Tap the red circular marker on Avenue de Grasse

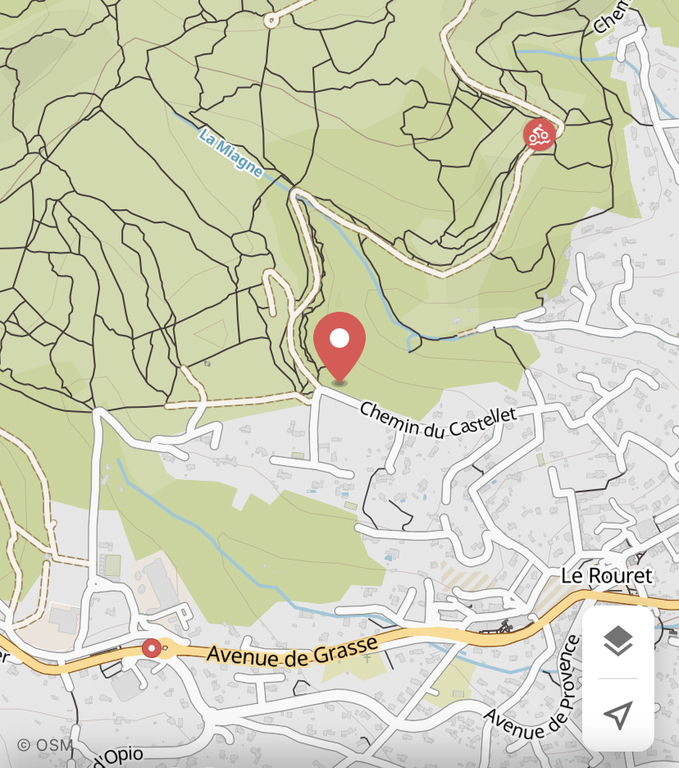152,648
